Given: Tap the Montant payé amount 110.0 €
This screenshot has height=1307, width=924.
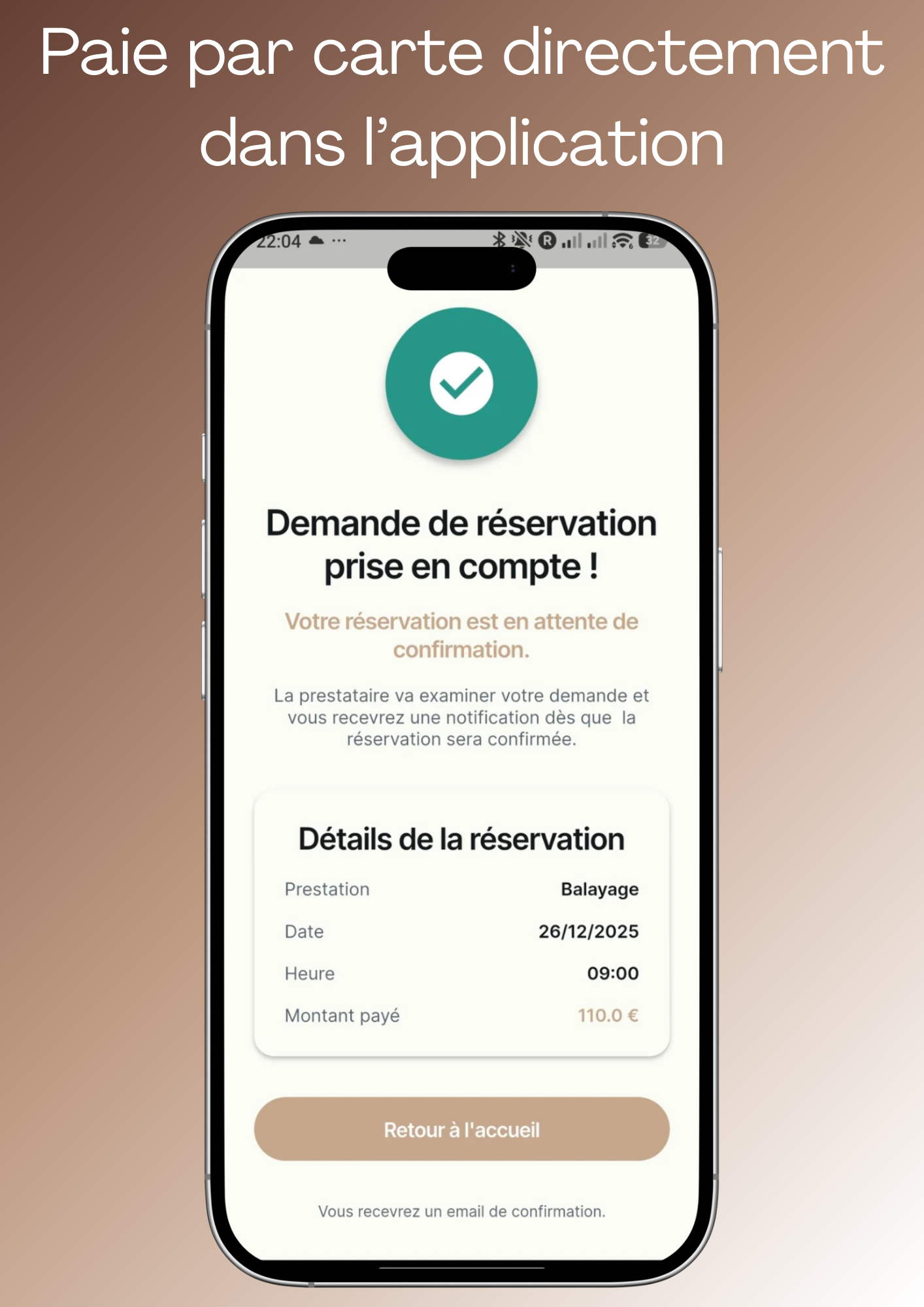Looking at the screenshot, I should pos(609,1015).
